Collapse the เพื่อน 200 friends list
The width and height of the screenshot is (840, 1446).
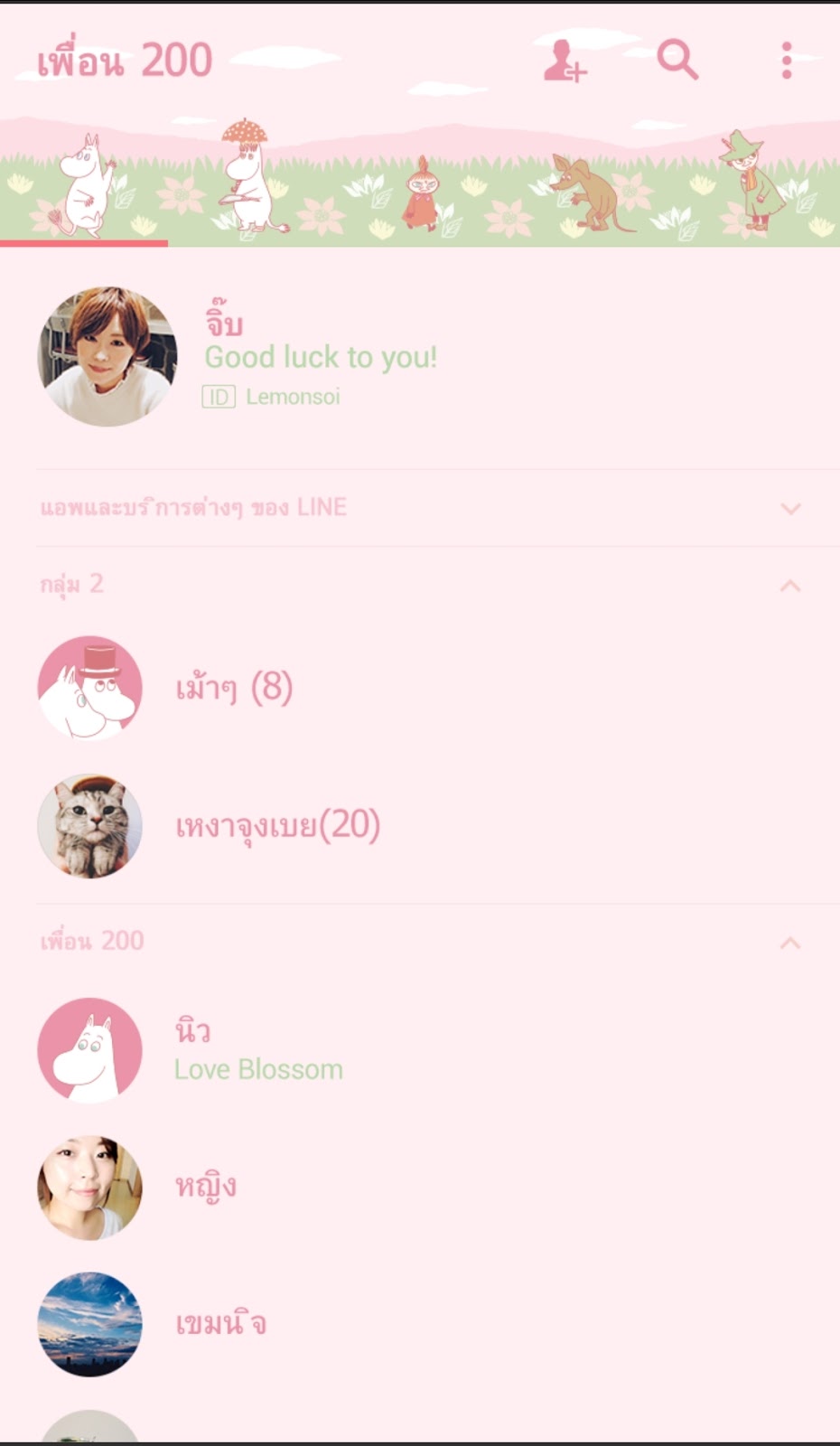point(790,943)
